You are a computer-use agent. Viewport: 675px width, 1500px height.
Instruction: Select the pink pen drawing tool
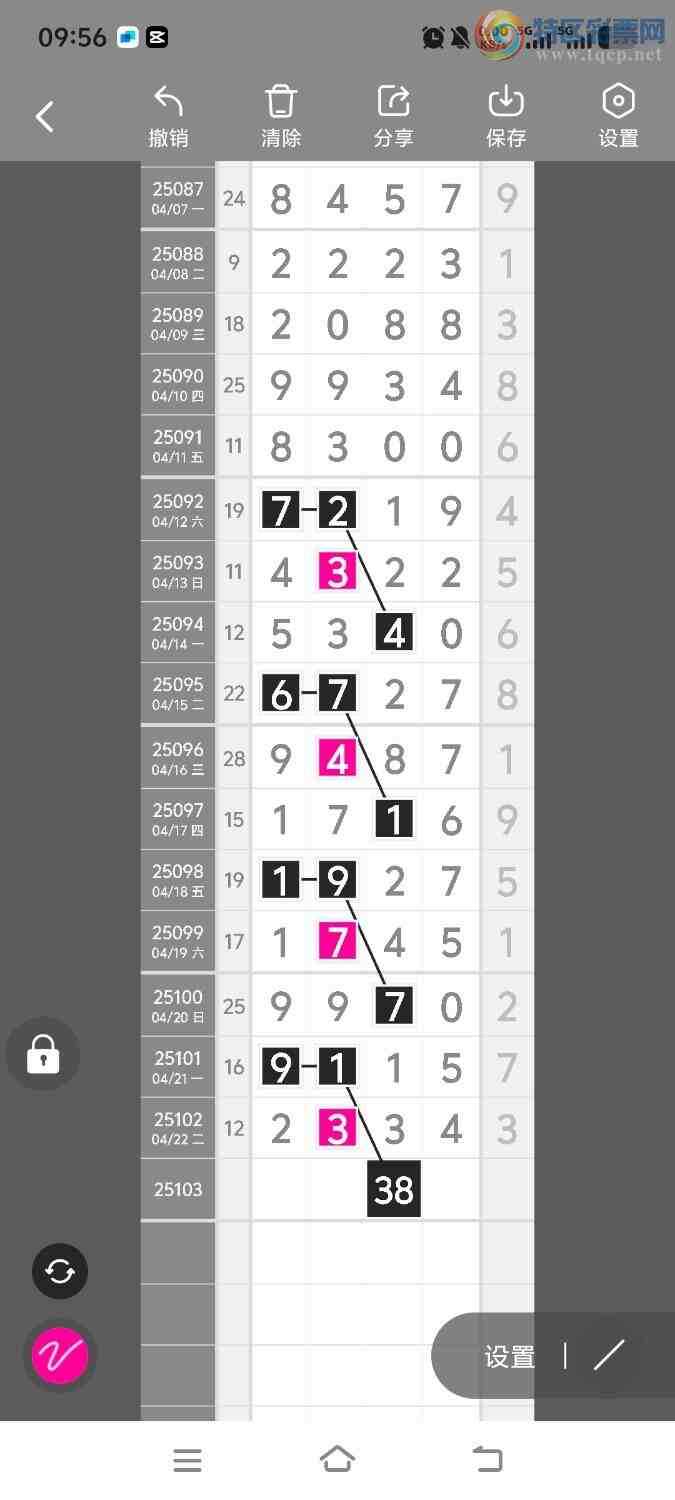point(60,1356)
